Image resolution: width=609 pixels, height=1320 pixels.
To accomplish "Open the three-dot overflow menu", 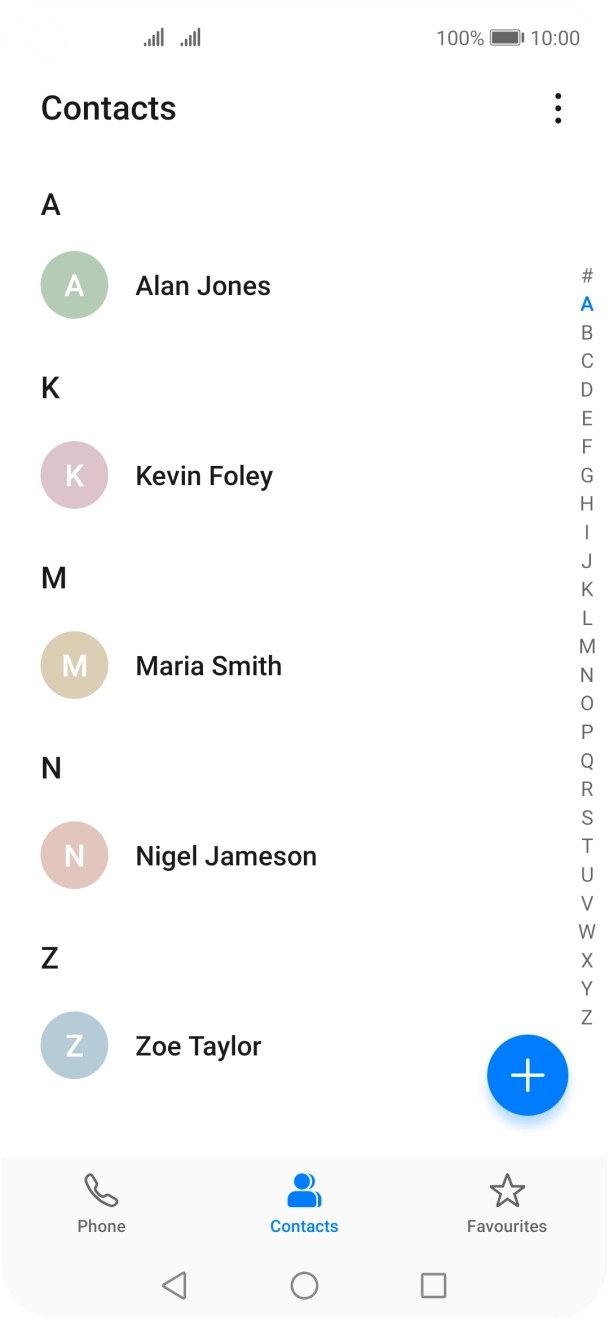I will pos(557,108).
